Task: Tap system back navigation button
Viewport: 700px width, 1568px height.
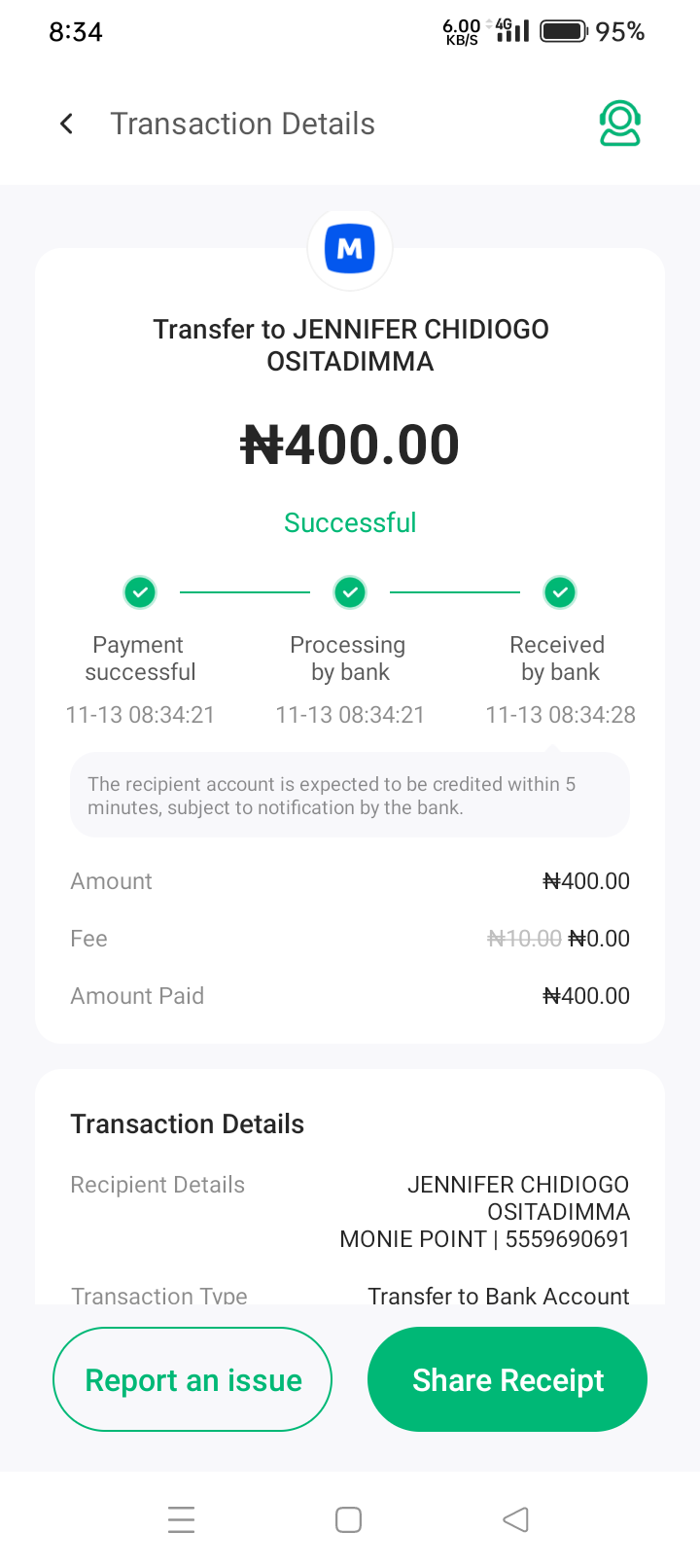Action: pyautogui.click(x=515, y=1519)
